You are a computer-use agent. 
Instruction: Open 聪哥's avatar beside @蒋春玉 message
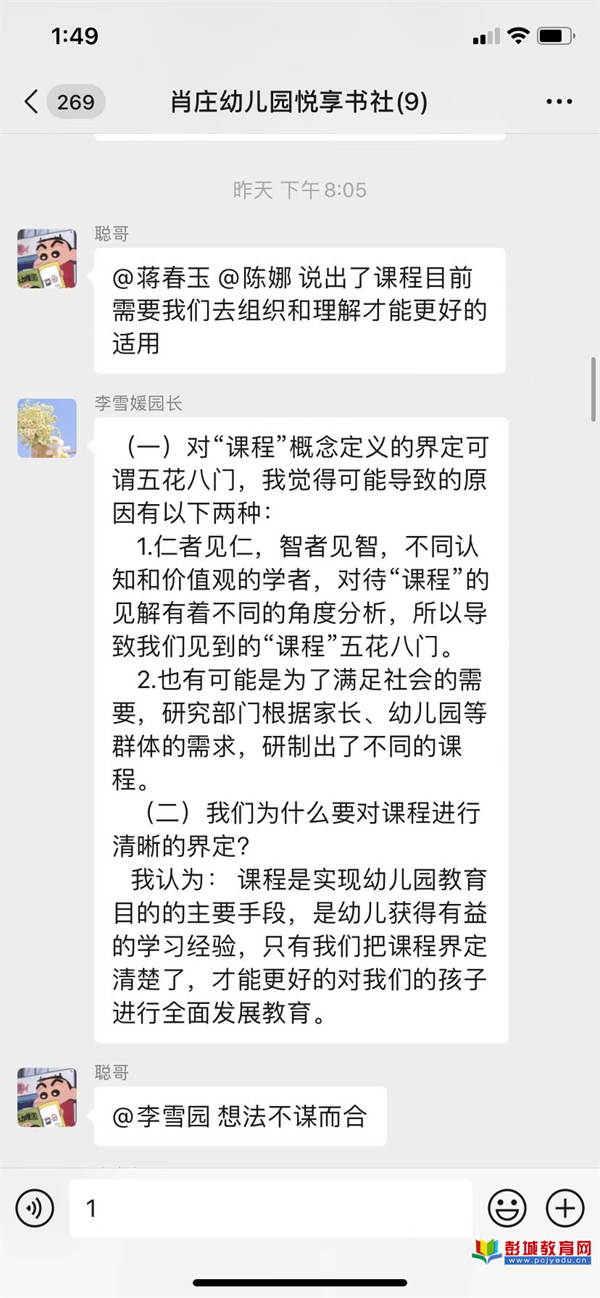point(47,259)
